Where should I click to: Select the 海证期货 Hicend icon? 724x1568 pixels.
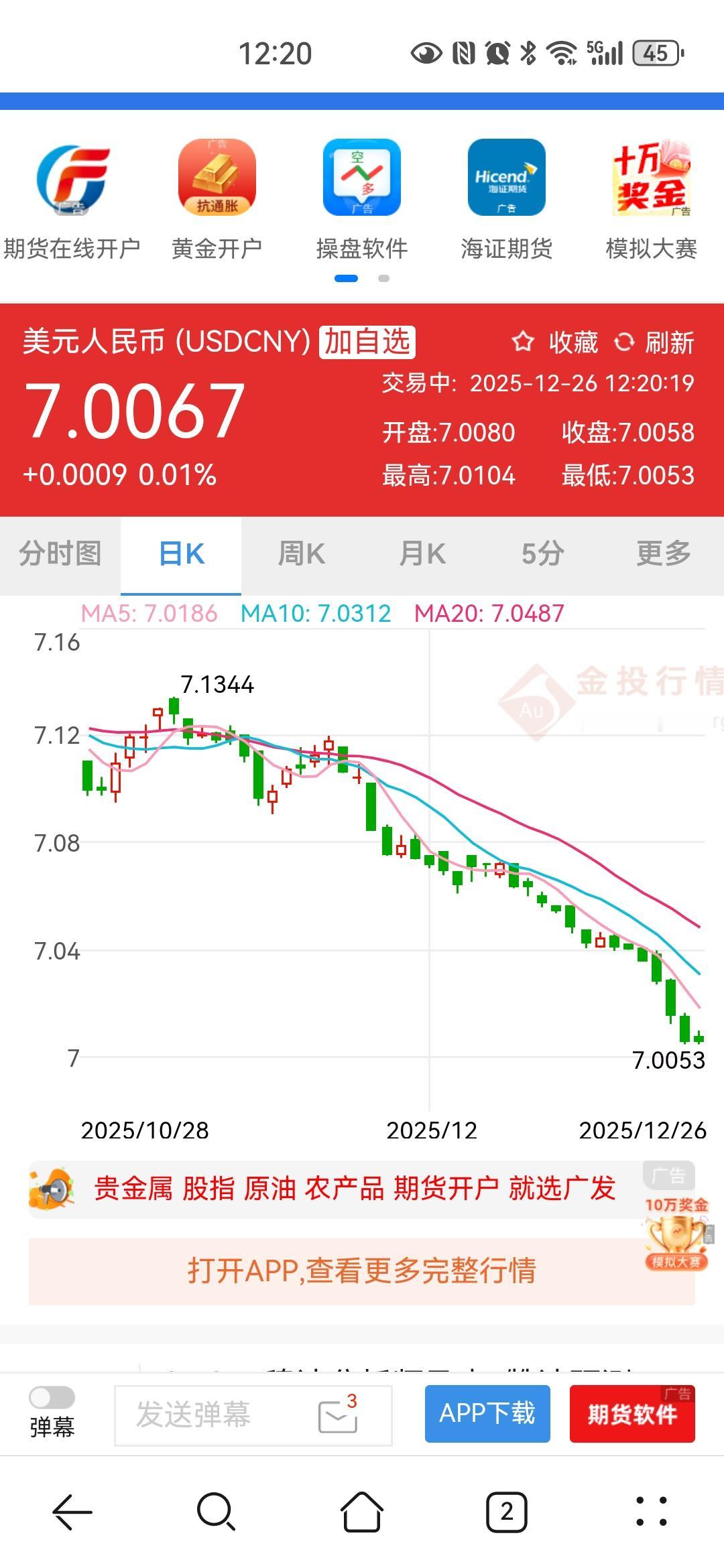click(506, 178)
